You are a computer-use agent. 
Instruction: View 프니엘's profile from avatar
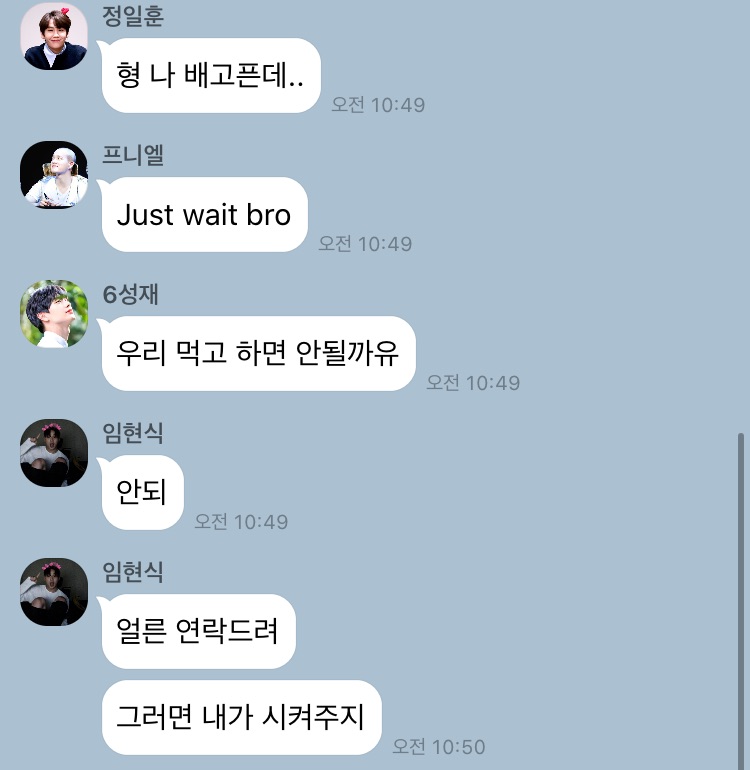tap(54, 175)
